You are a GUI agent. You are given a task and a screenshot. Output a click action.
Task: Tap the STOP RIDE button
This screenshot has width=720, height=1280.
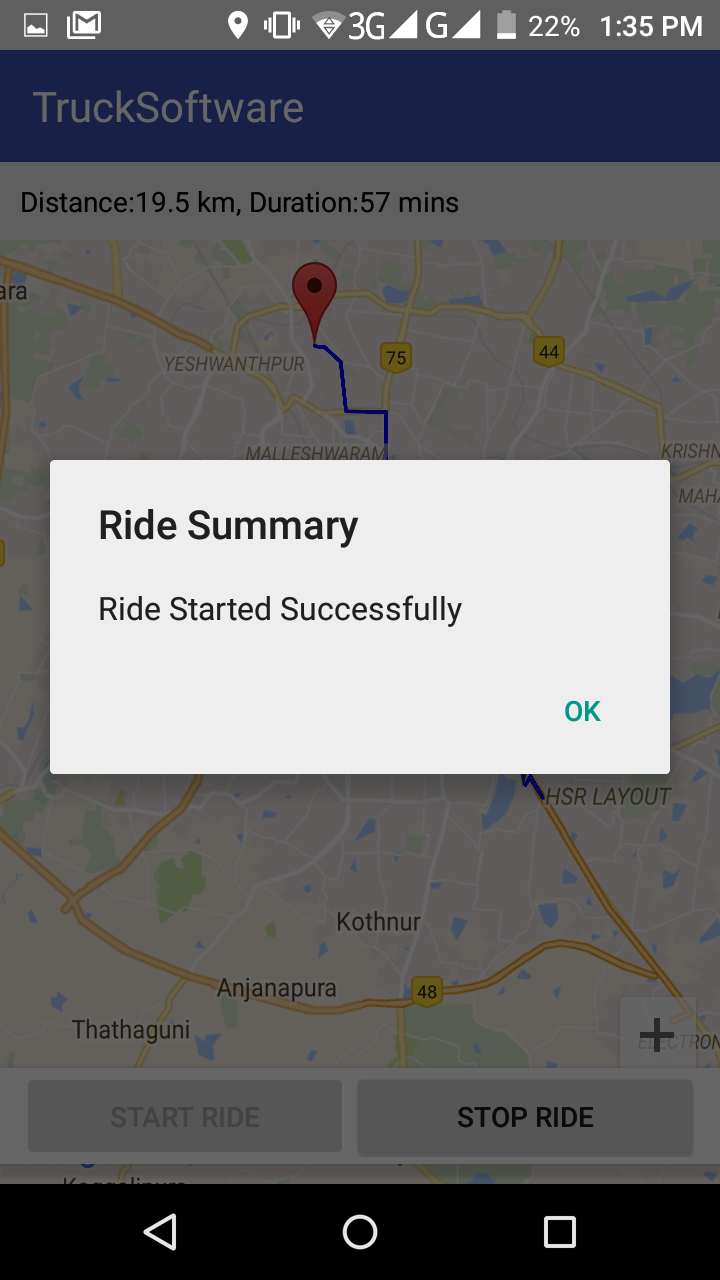tap(525, 1117)
